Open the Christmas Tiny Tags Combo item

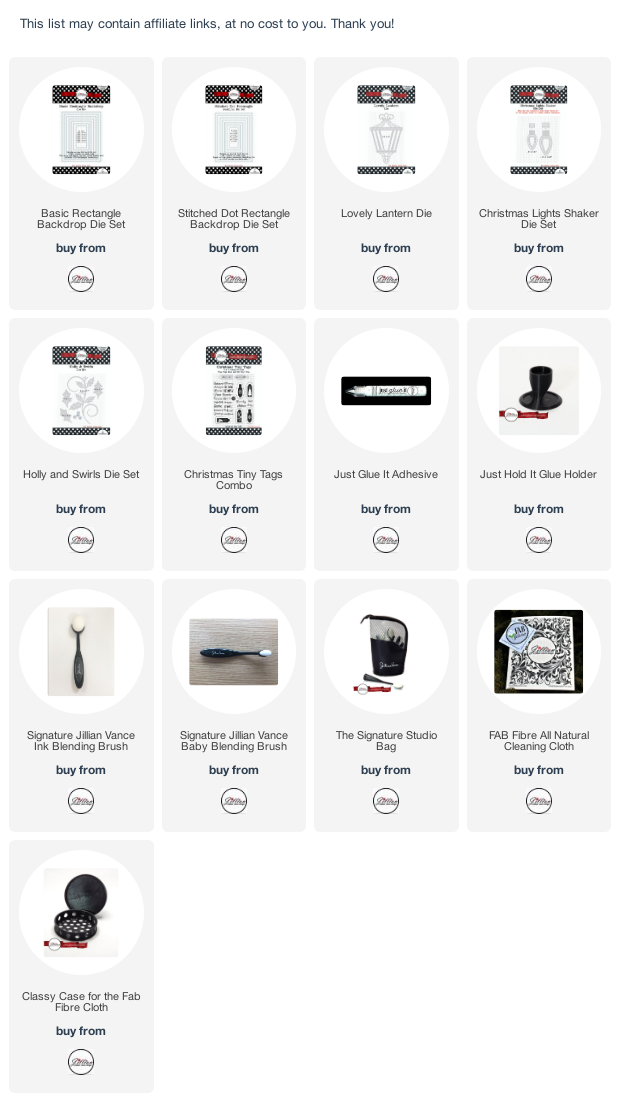coord(234,444)
